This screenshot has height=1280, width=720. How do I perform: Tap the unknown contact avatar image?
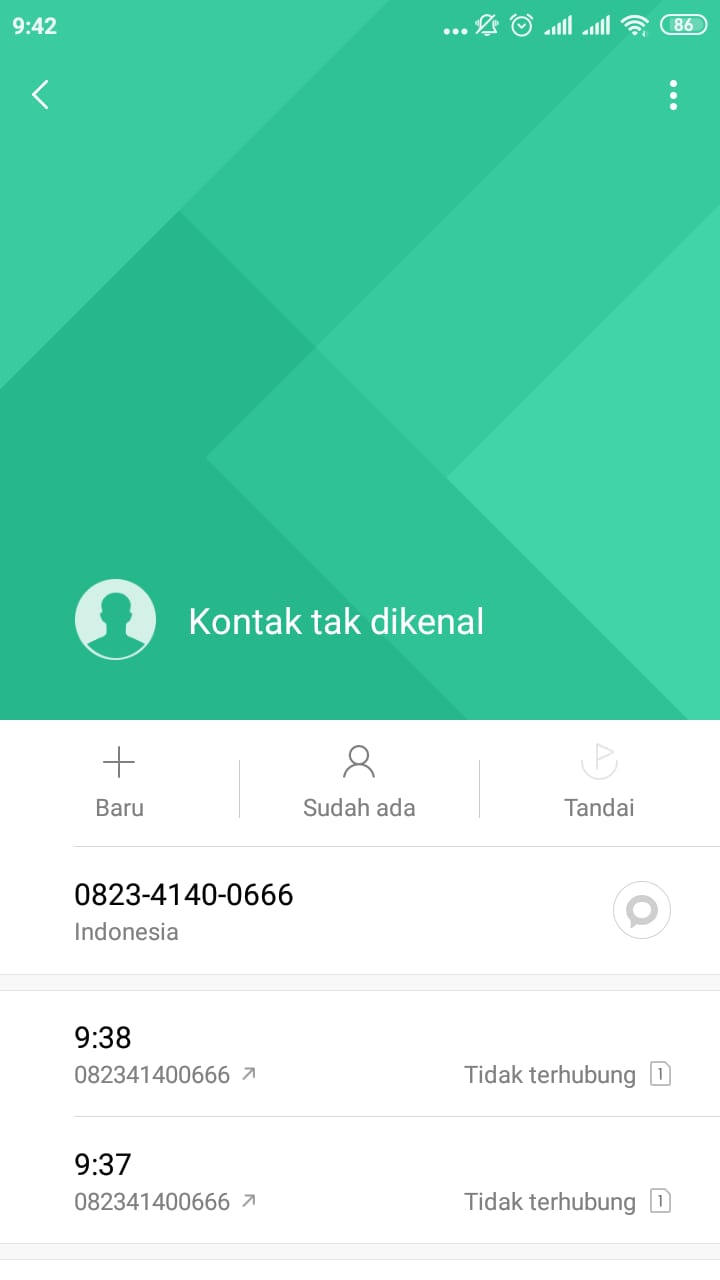coord(115,619)
